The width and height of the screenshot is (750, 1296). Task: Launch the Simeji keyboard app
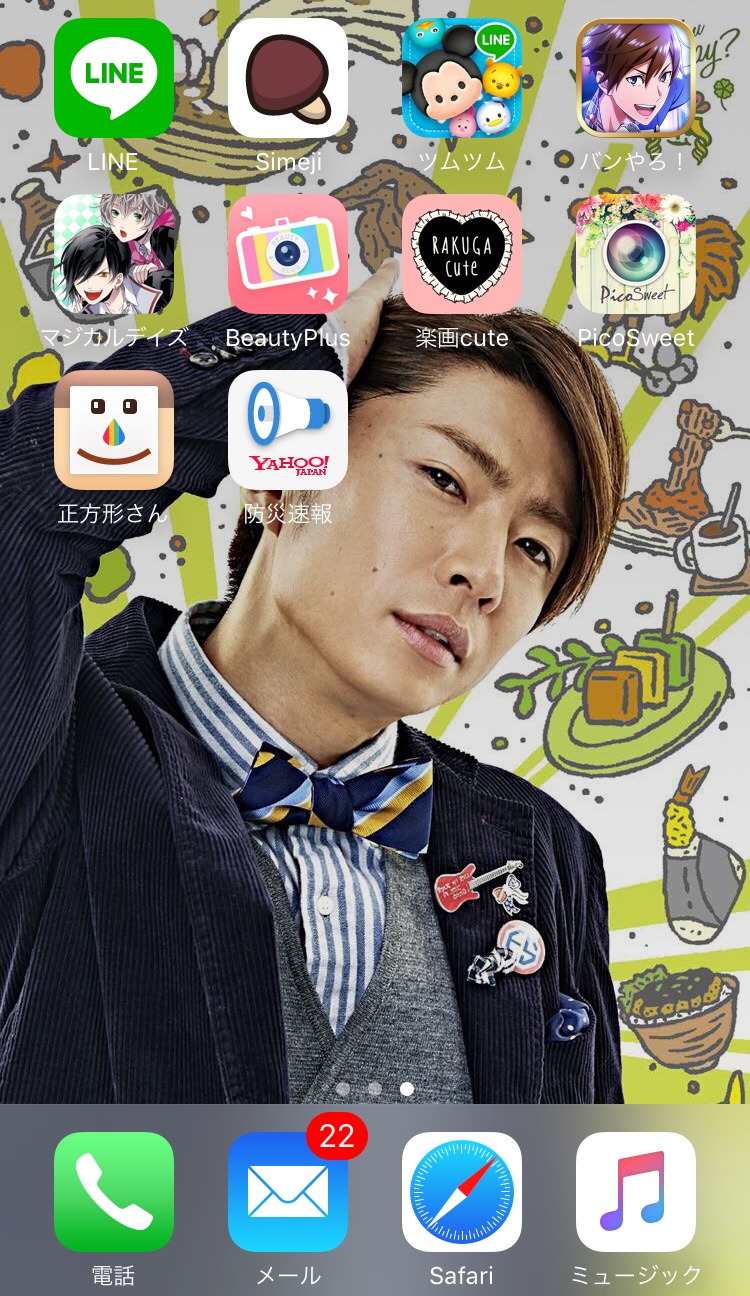click(x=288, y=78)
